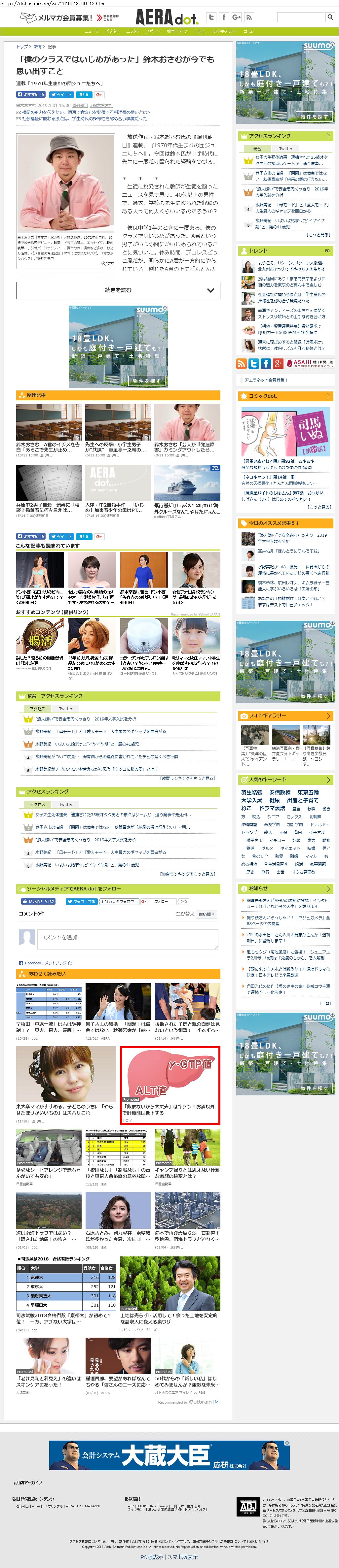Viewport: 339px width, 1568px height.
Task: Go to the スポーツ section
Action: pyautogui.click(x=153, y=31)
